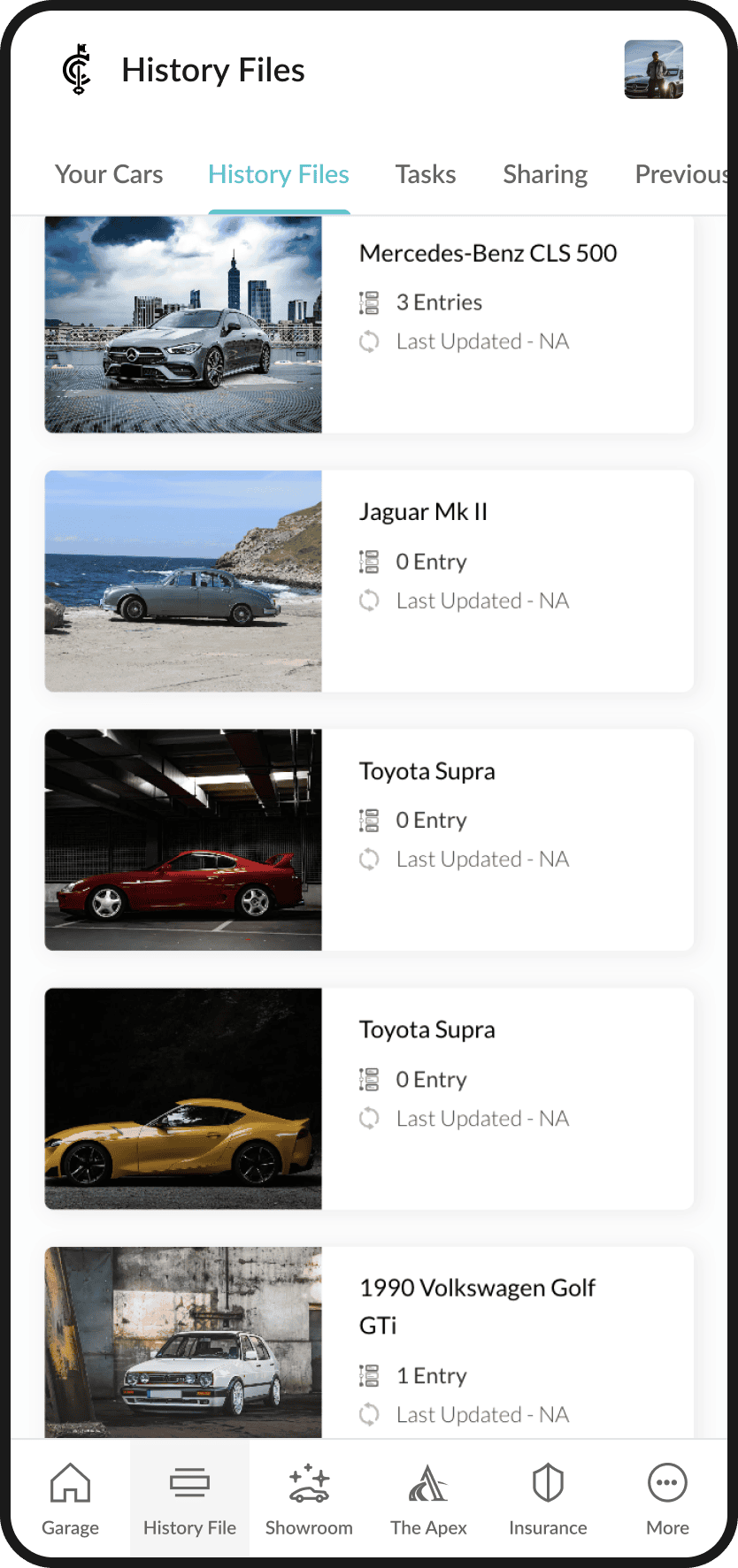Go to Garage in bottom navigation
The image size is (738, 1568).
(71, 1499)
